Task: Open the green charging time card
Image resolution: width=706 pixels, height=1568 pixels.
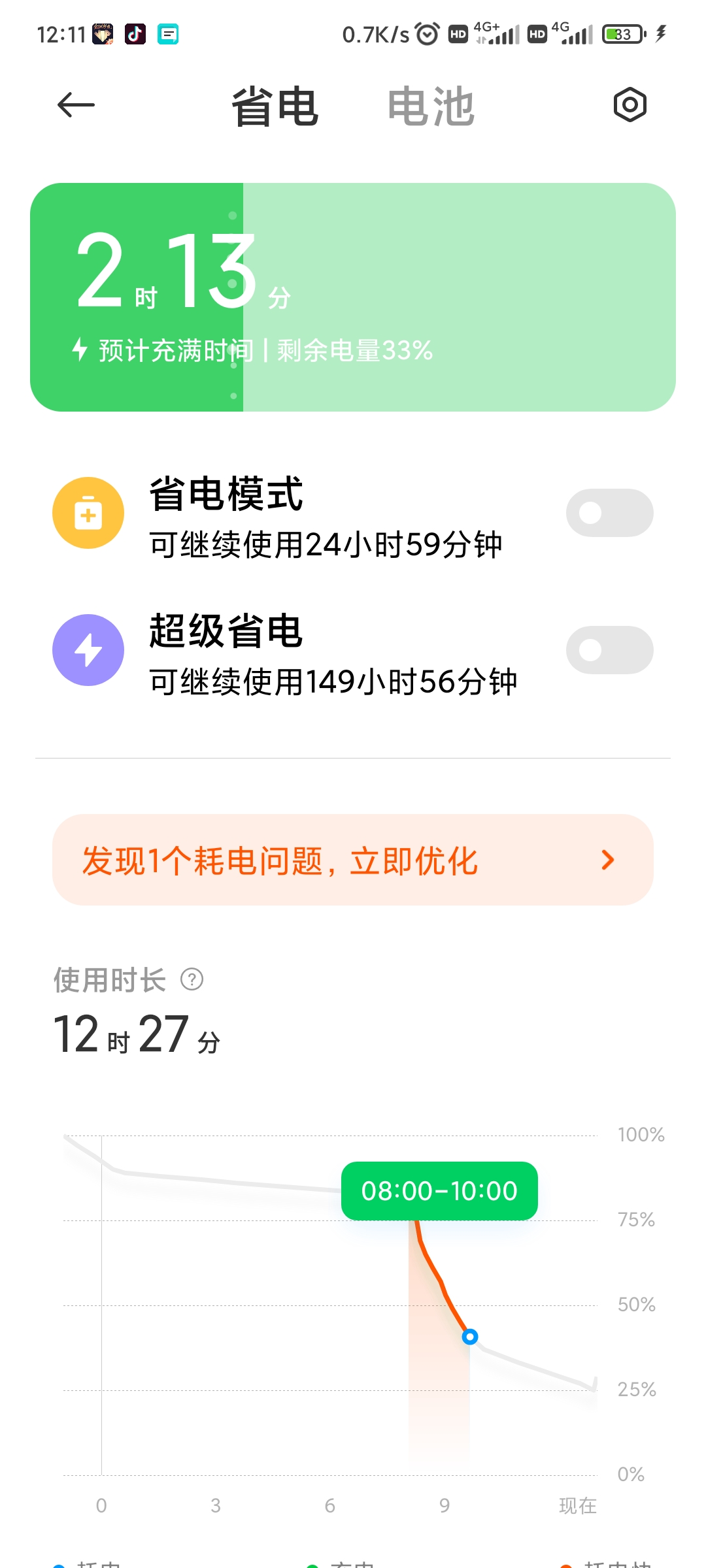Action: point(353,297)
